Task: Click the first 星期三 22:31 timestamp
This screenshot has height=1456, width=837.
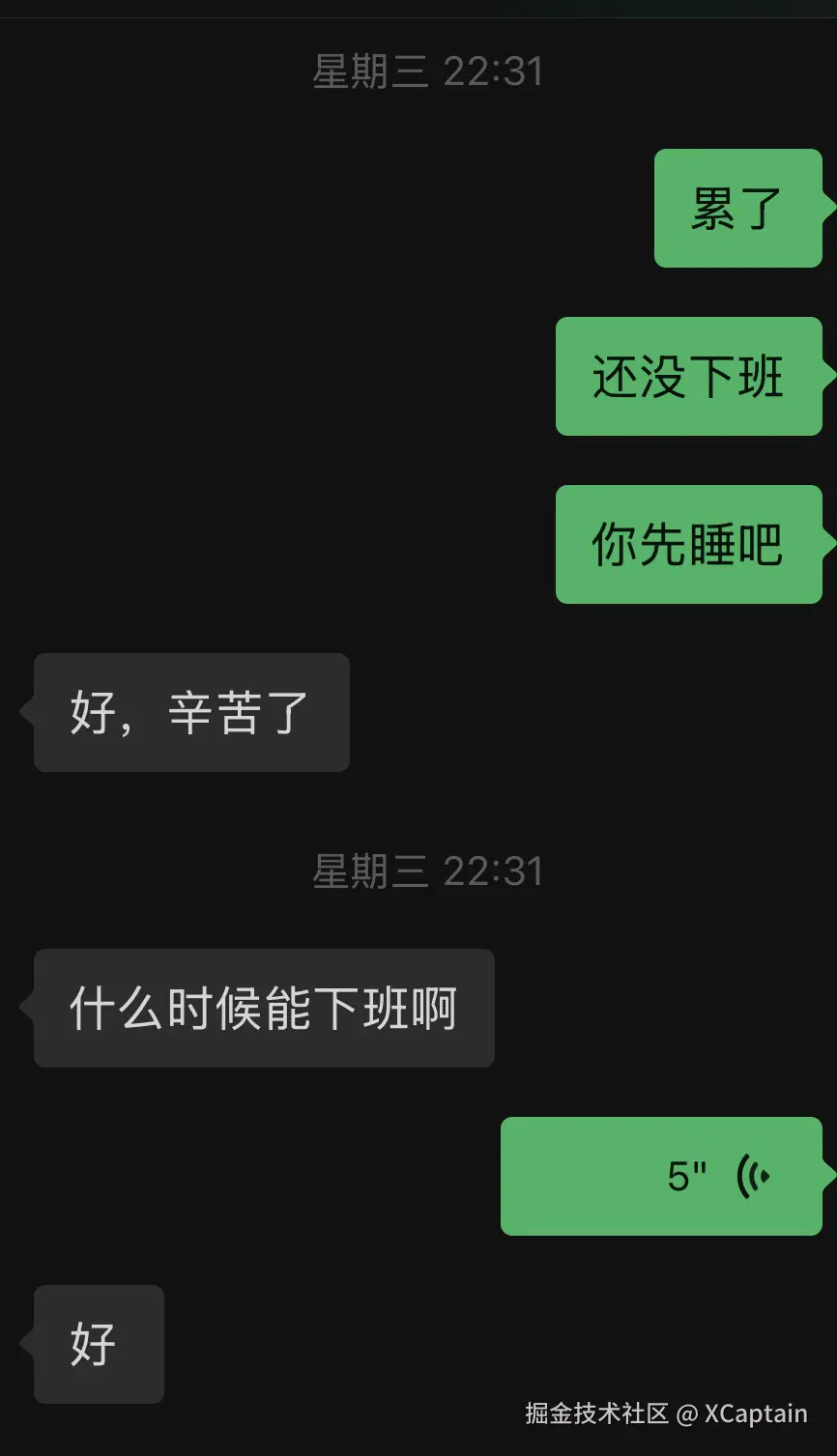Action: (429, 71)
